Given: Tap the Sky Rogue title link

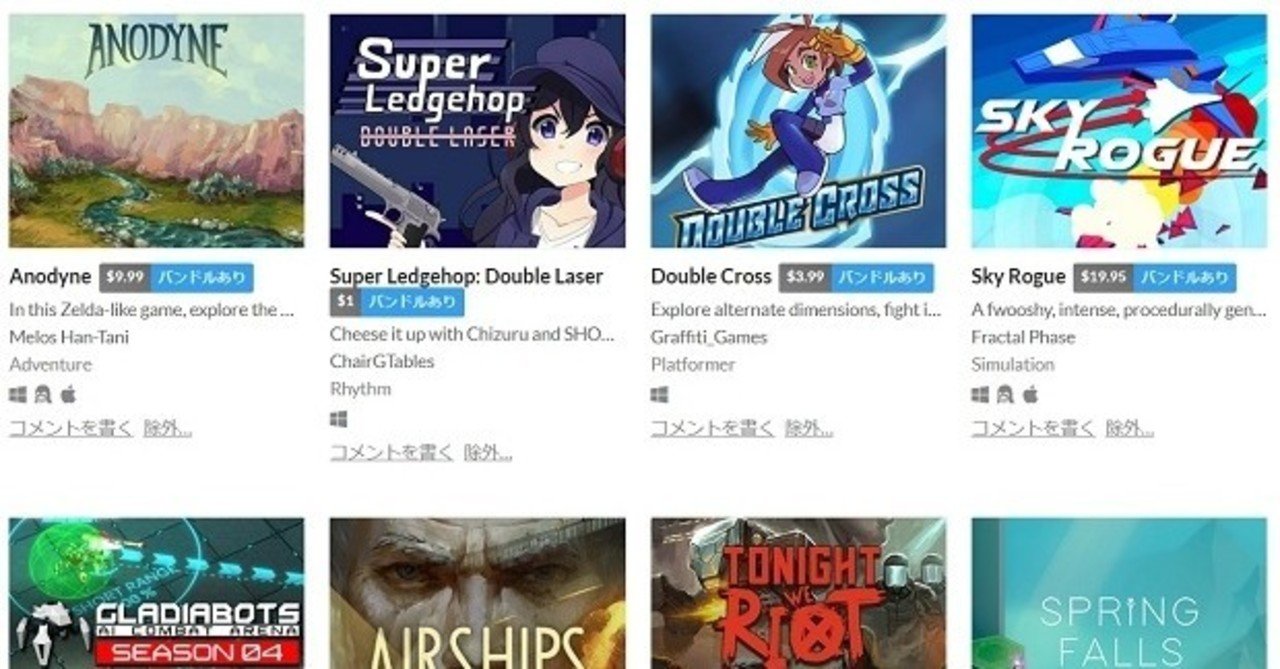Looking at the screenshot, I should pos(1018,277).
